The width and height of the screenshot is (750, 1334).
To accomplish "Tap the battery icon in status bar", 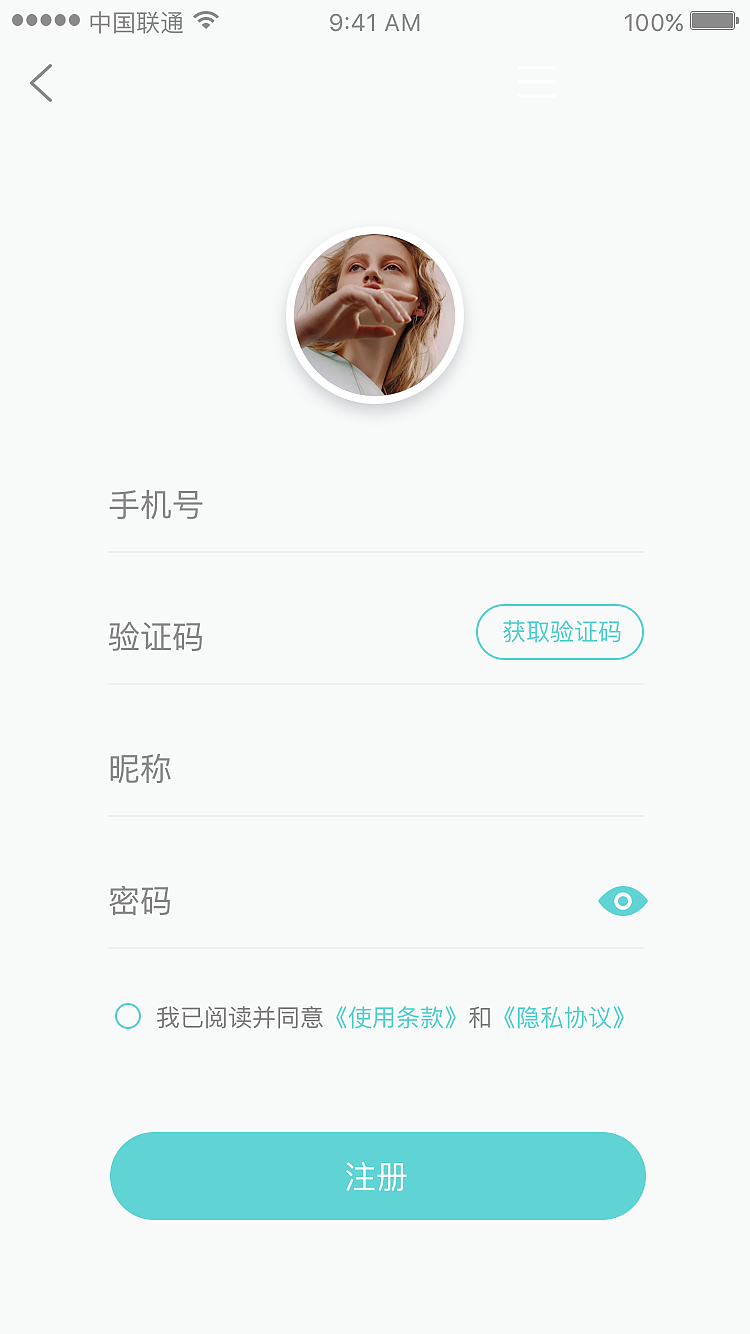I will click(711, 20).
